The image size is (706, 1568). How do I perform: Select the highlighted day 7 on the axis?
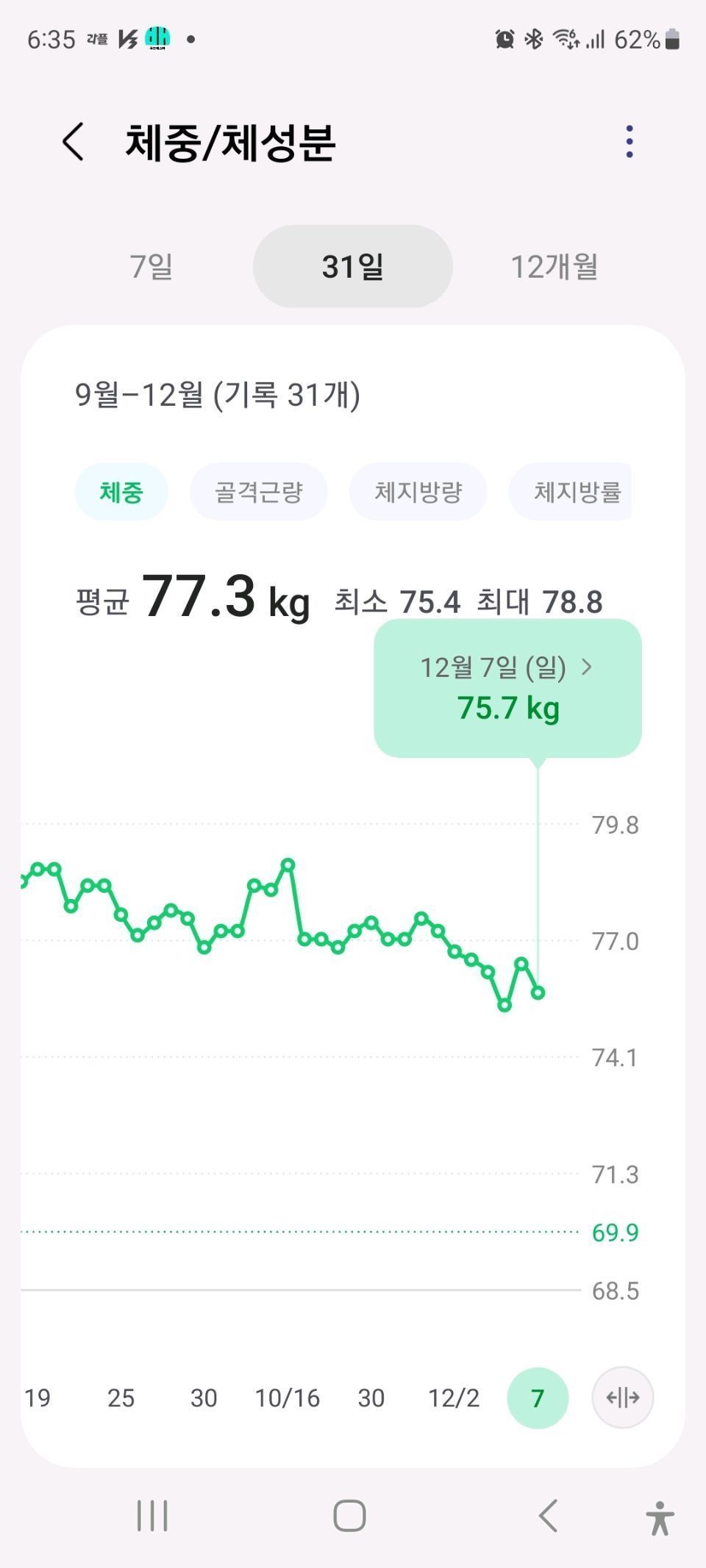(x=538, y=1397)
